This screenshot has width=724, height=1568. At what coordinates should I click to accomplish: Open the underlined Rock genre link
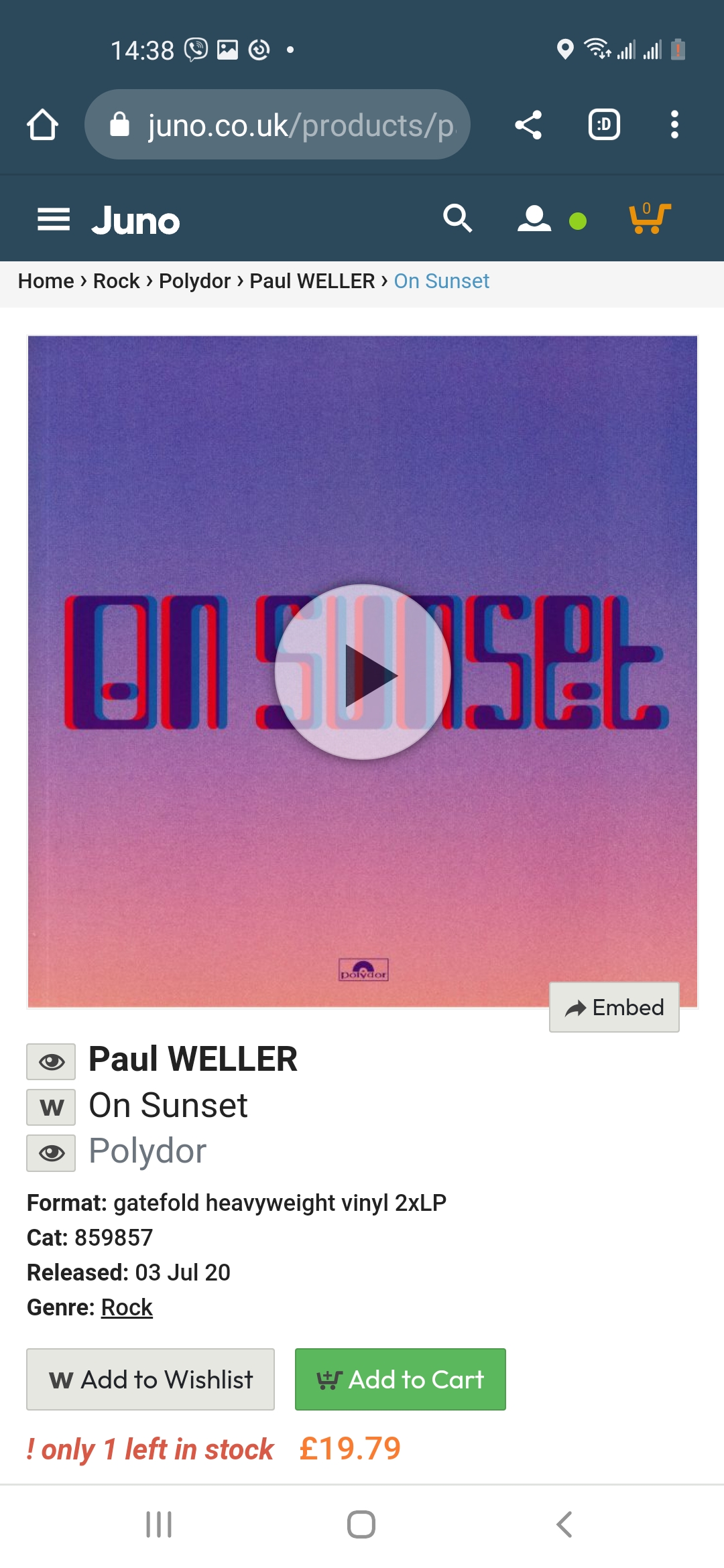127,1307
